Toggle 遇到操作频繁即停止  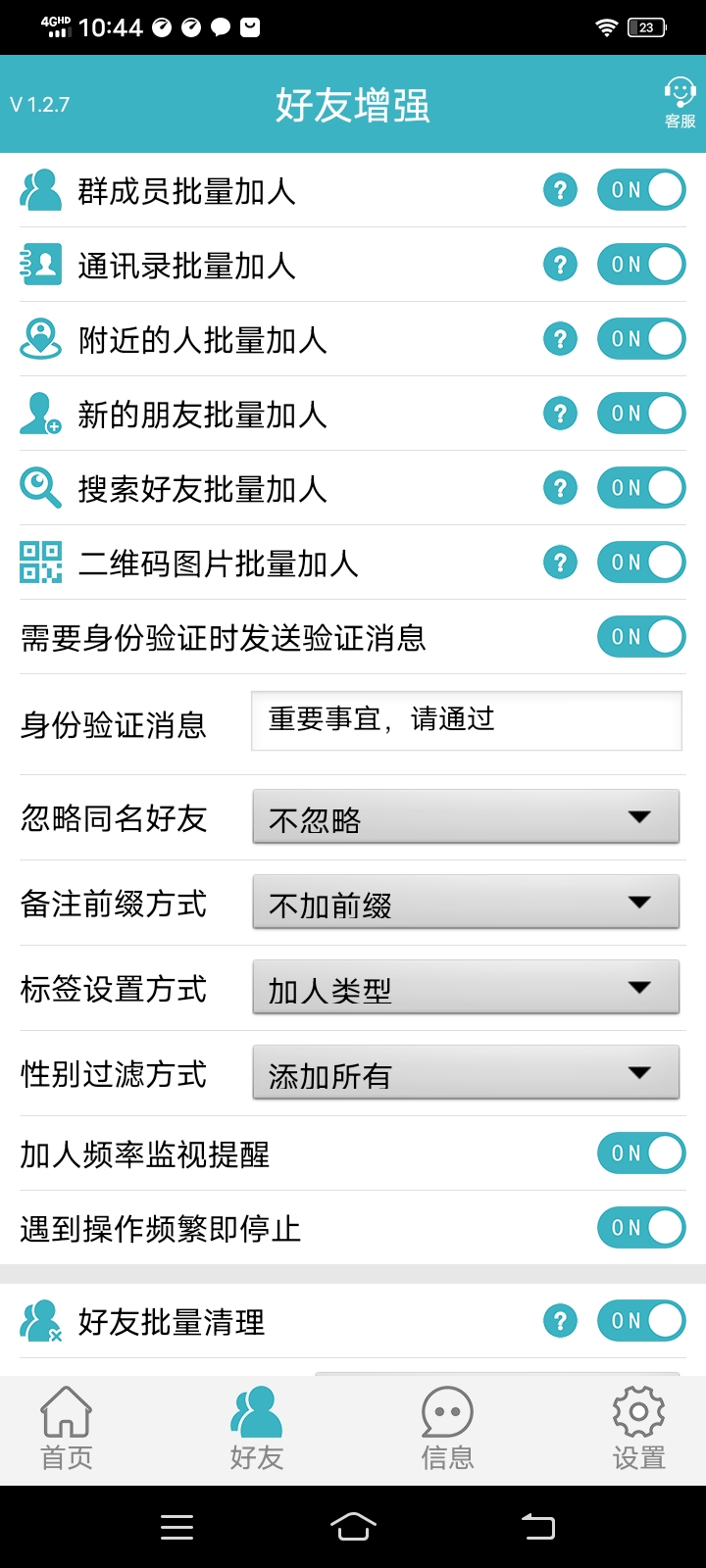click(x=641, y=1228)
